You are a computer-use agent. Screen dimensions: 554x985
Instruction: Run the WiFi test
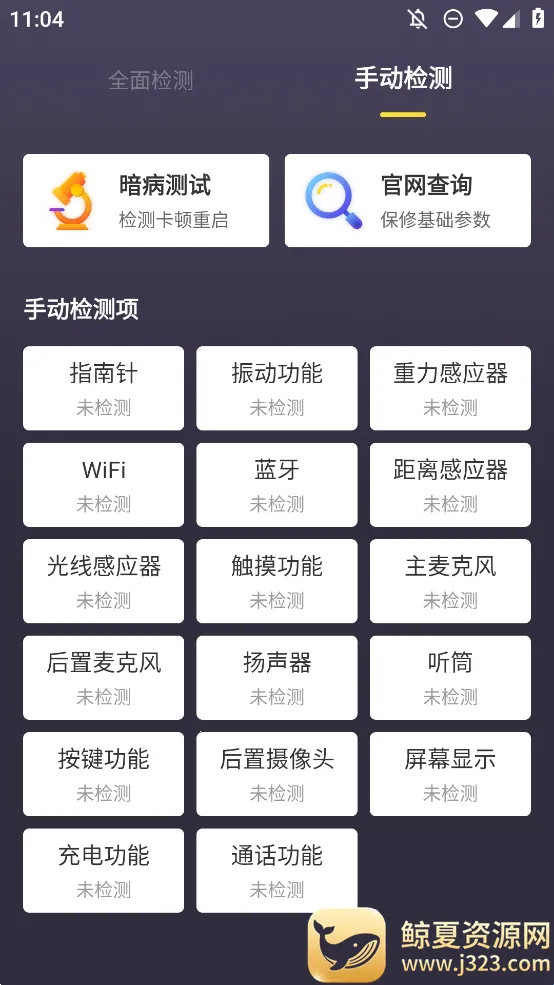[104, 485]
